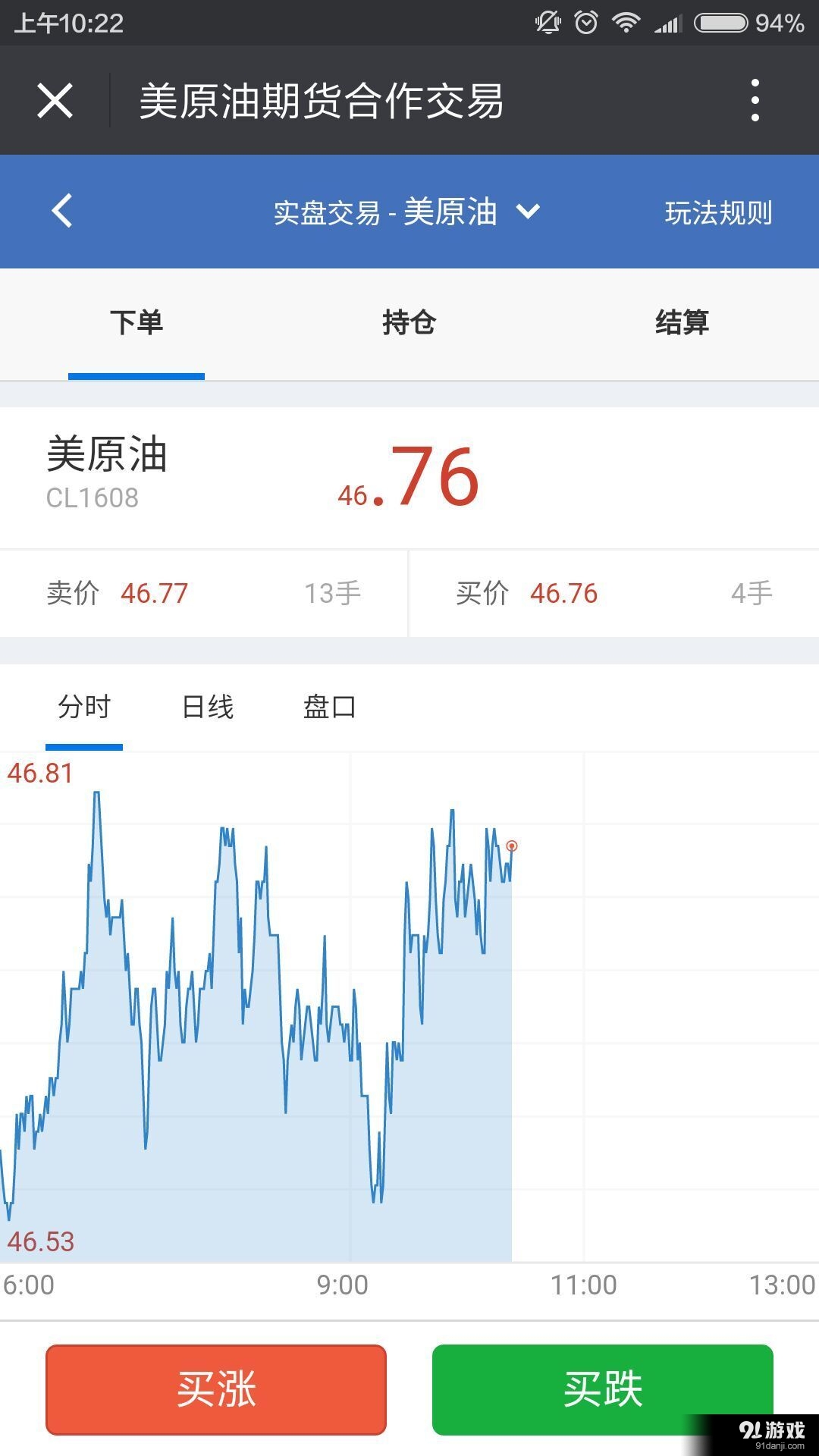Viewport: 819px width, 1456px height.
Task: Open the three-dot overflow menu
Action: pos(755,100)
